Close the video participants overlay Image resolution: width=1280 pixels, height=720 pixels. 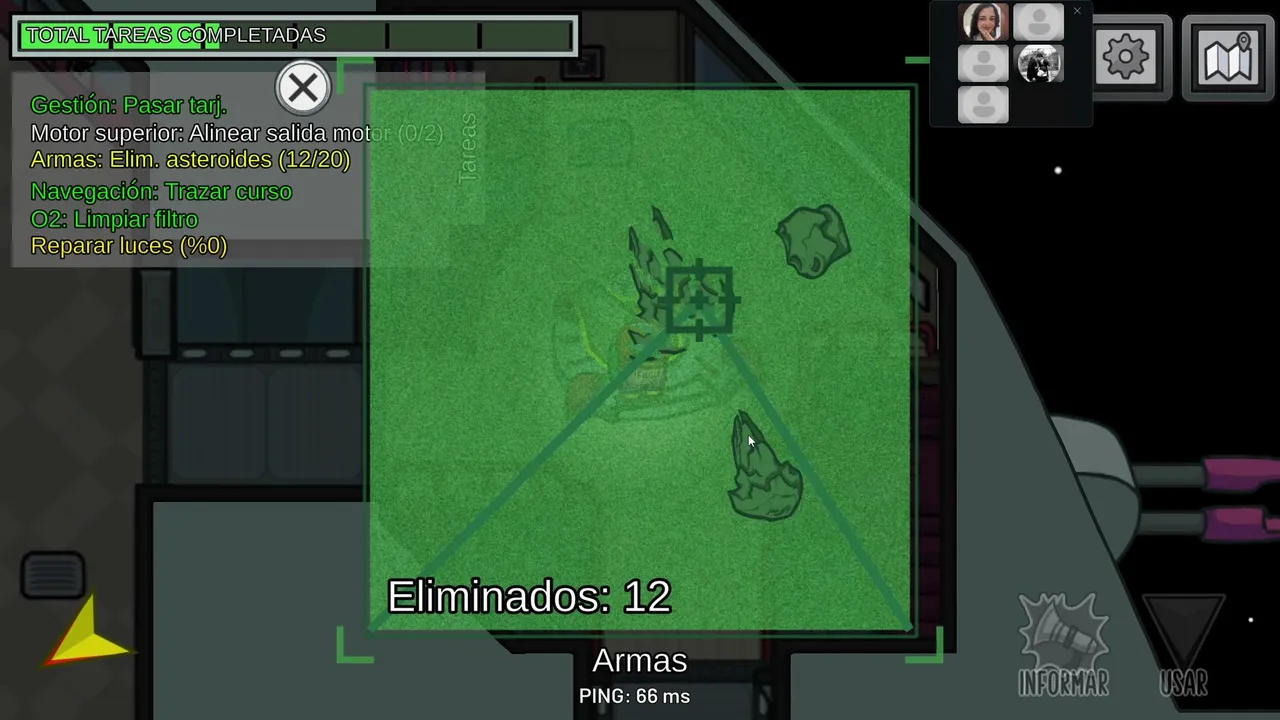coord(1077,11)
